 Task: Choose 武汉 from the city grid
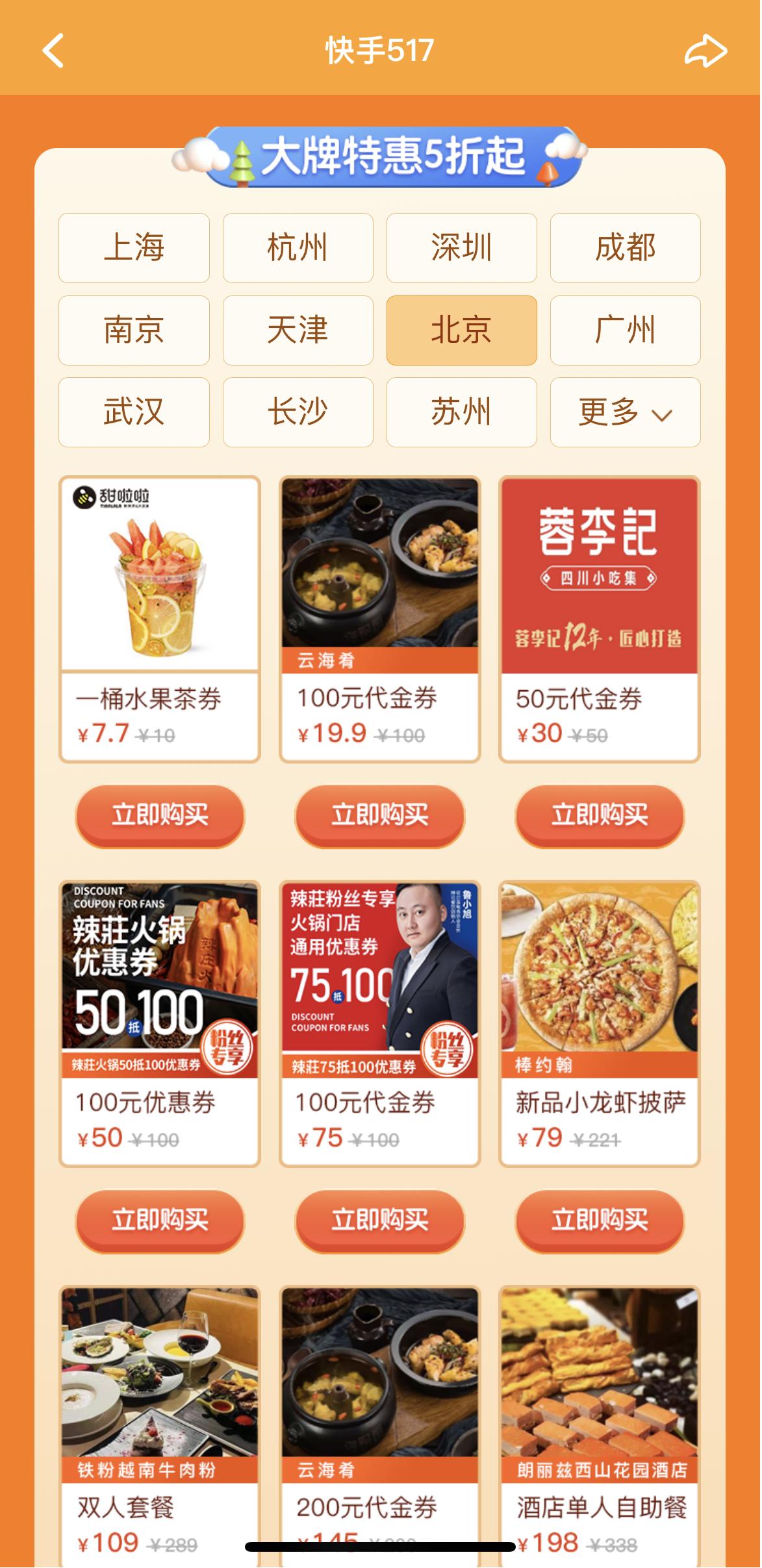coord(134,412)
